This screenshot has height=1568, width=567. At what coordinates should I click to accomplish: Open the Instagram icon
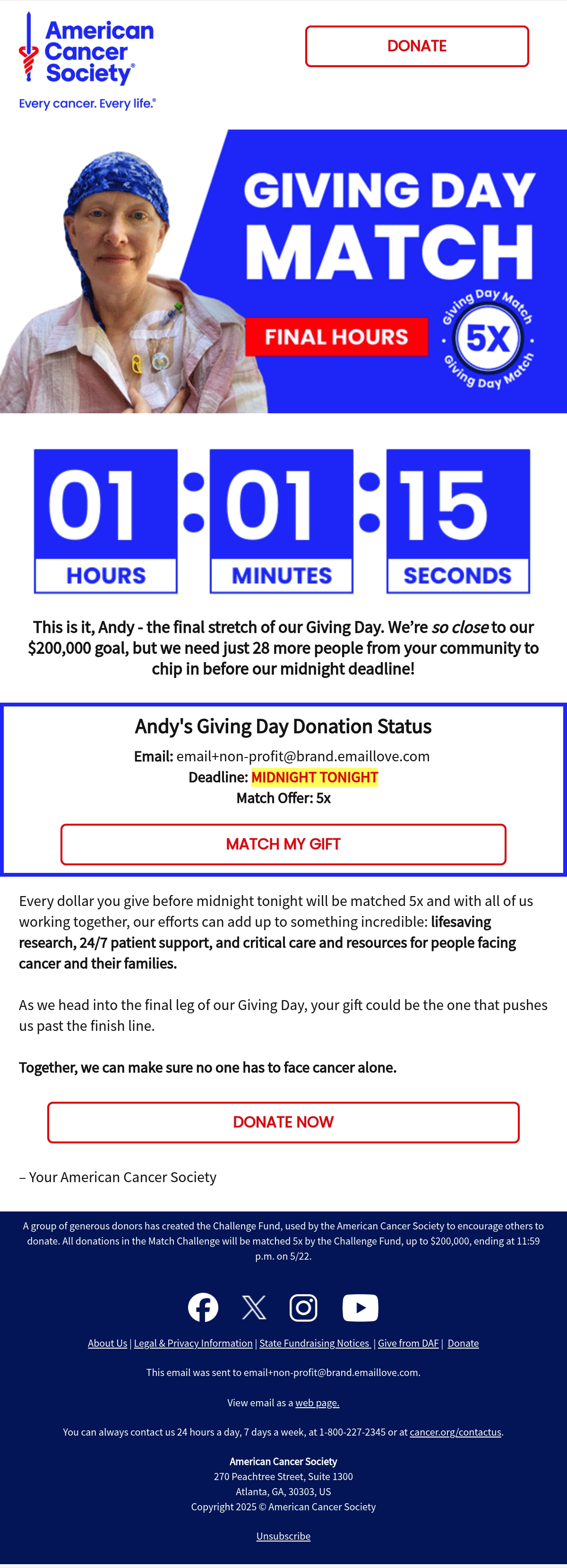(x=303, y=1307)
